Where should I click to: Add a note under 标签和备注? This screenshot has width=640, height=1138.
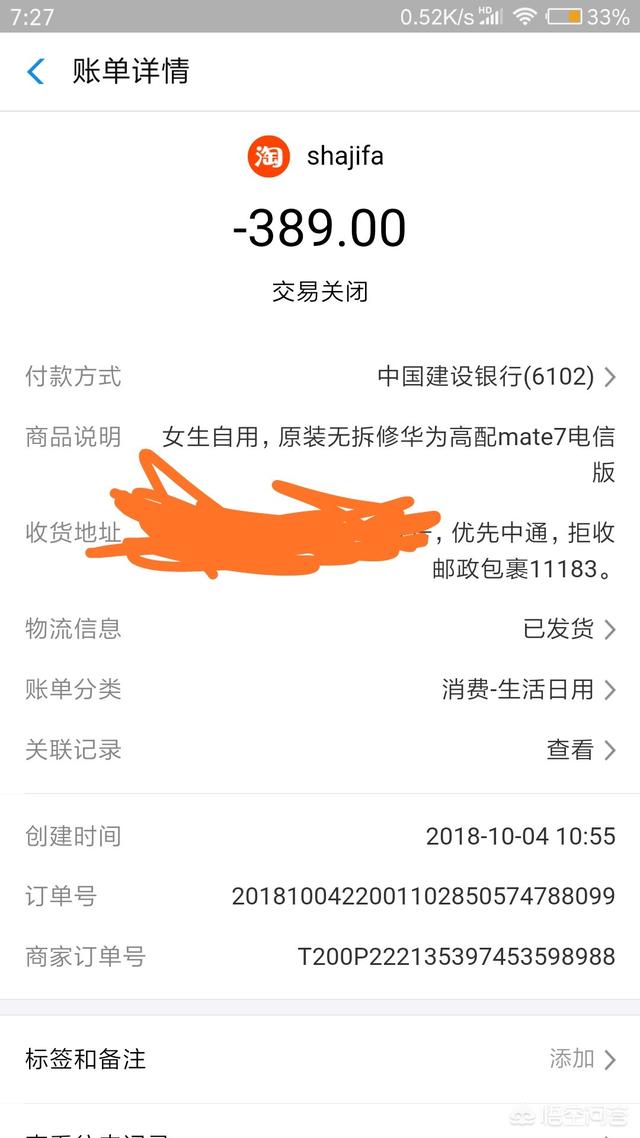[582, 1059]
